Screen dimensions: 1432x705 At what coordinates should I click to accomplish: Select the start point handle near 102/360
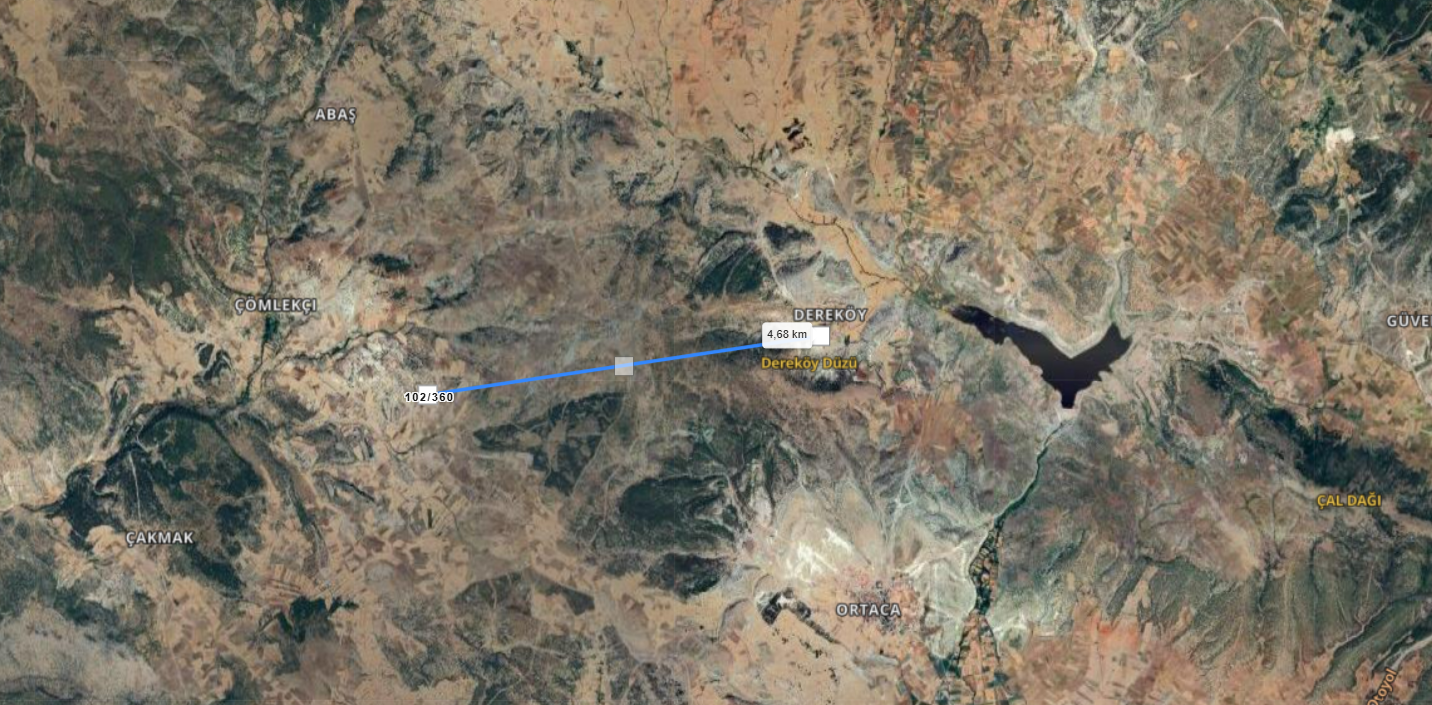(x=428, y=391)
